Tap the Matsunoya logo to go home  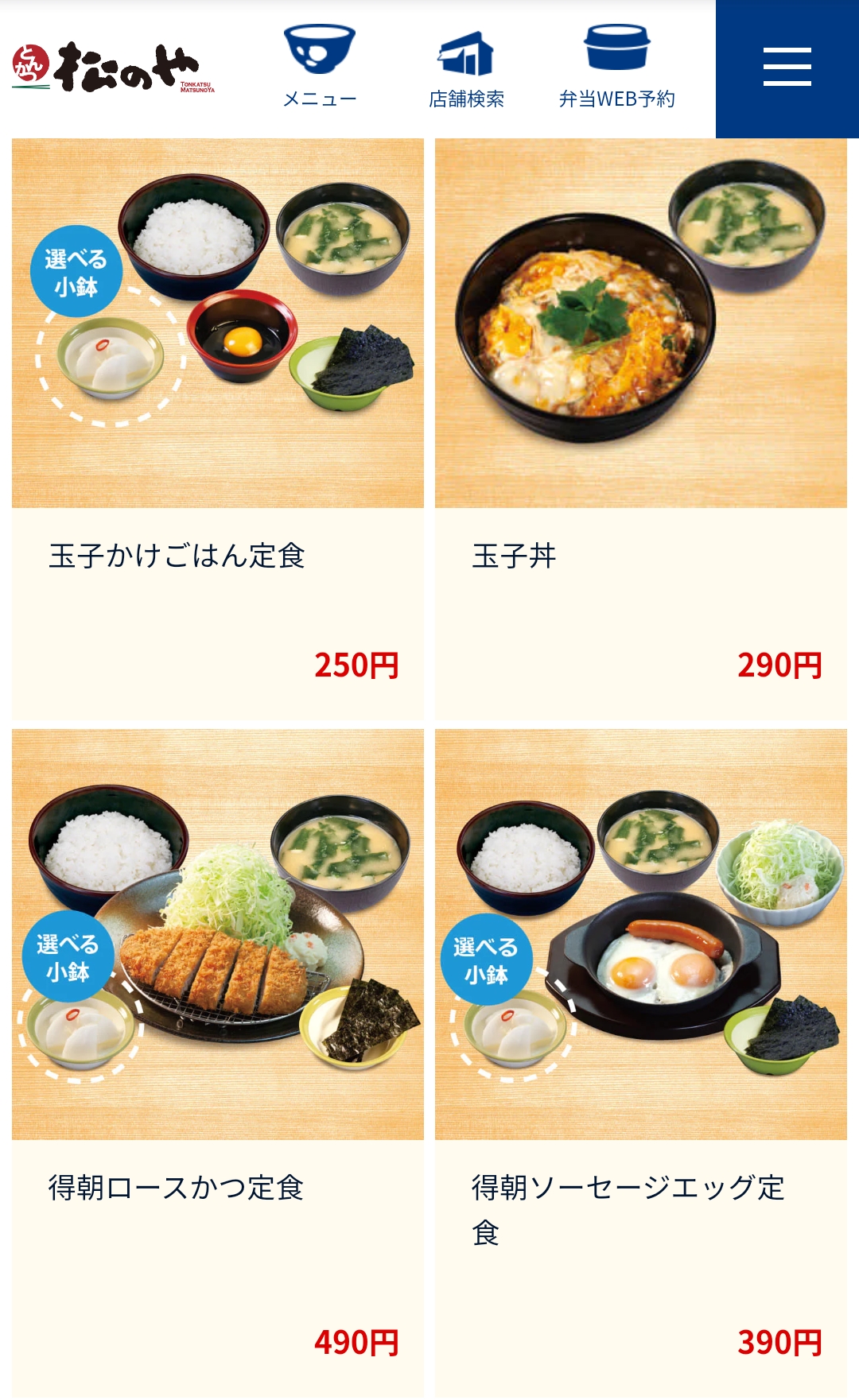click(x=114, y=68)
